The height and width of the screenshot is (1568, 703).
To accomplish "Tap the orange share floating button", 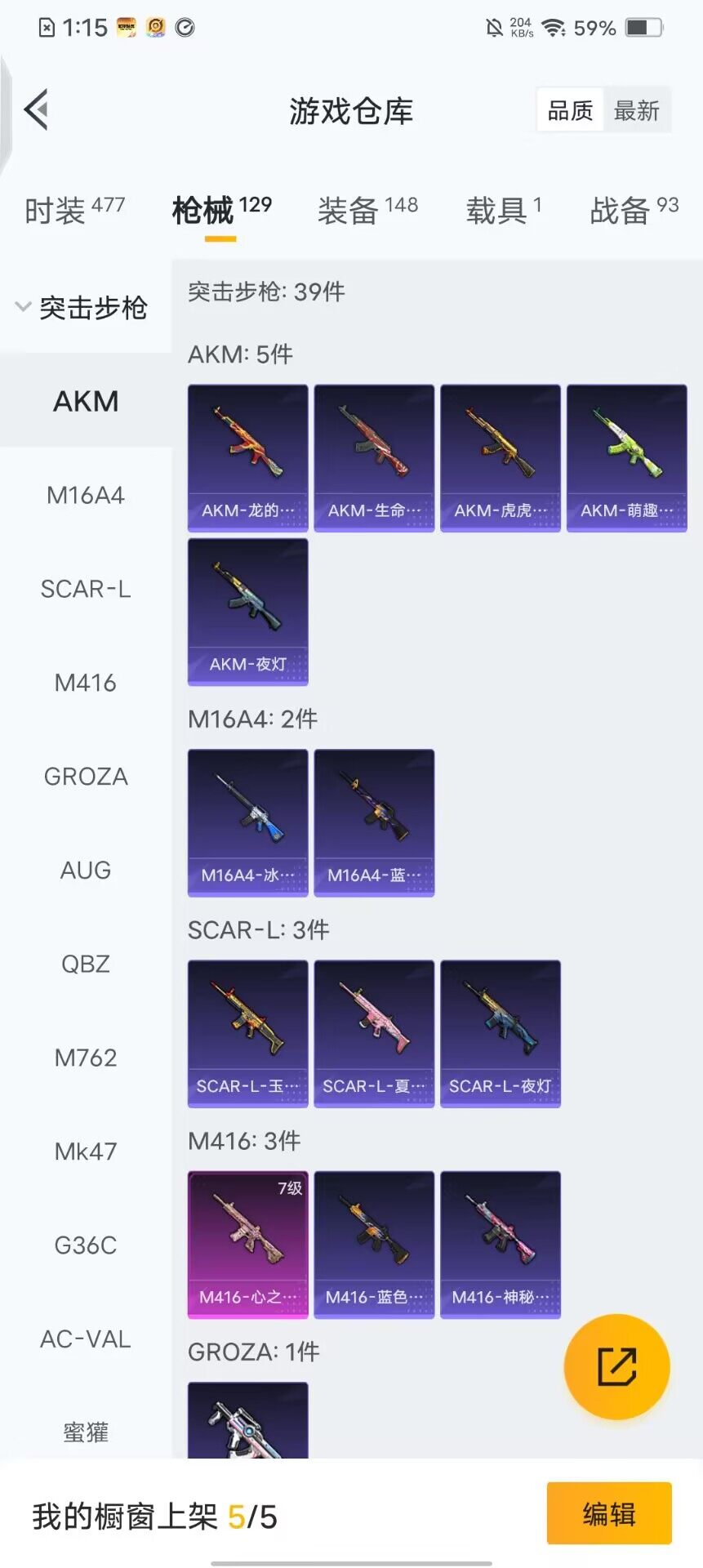I will 616,1366.
